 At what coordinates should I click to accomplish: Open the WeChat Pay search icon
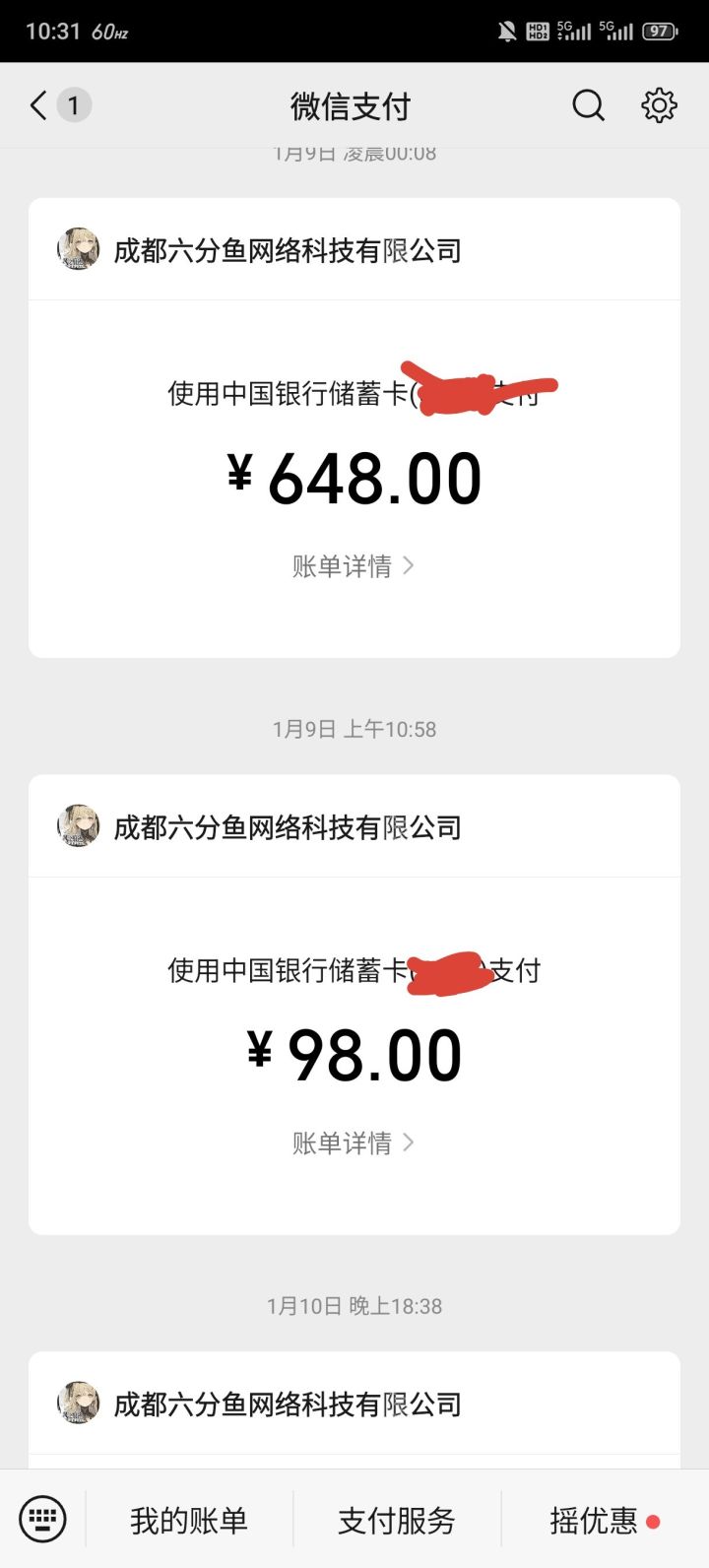[588, 105]
